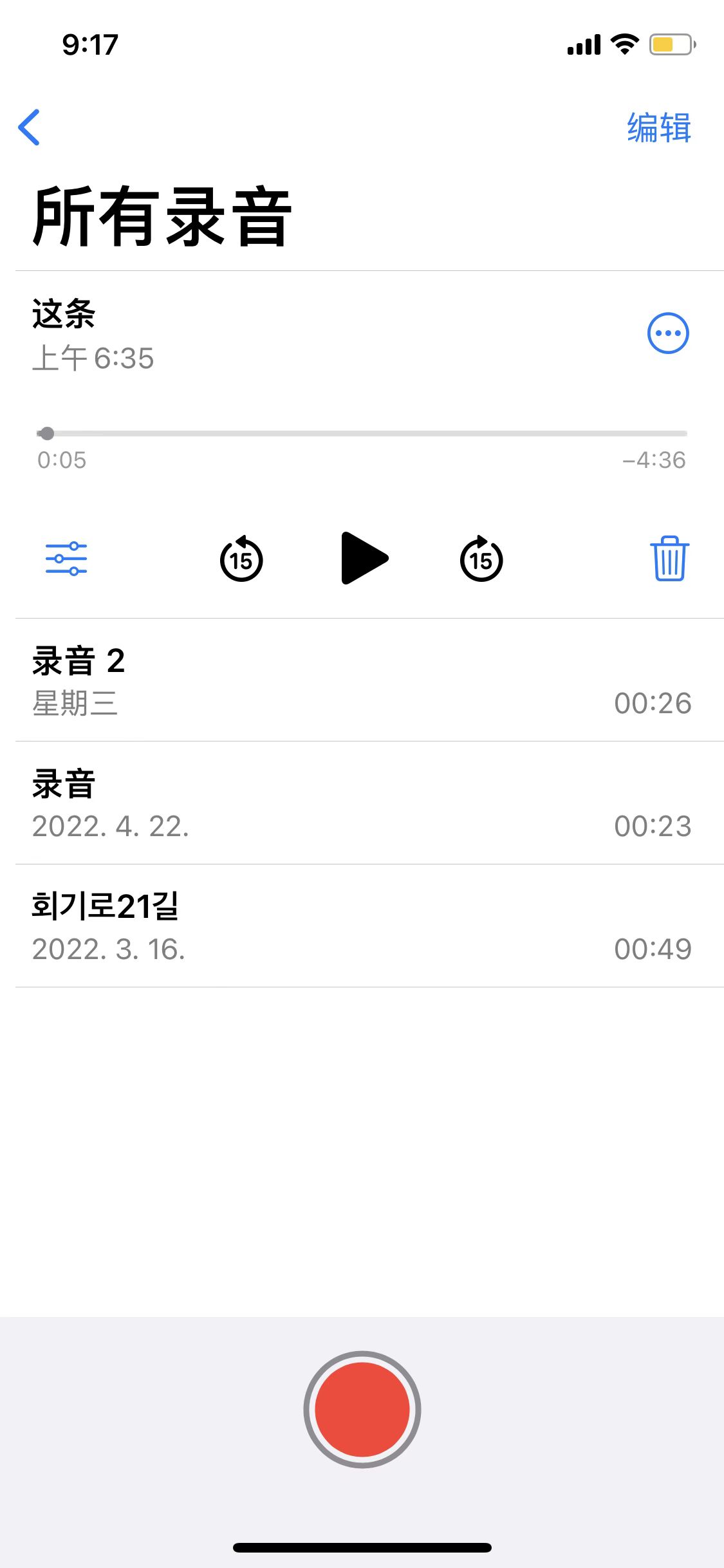This screenshot has height=1568, width=724.
Task: Delete the 这条 recording with trash icon
Action: (669, 559)
